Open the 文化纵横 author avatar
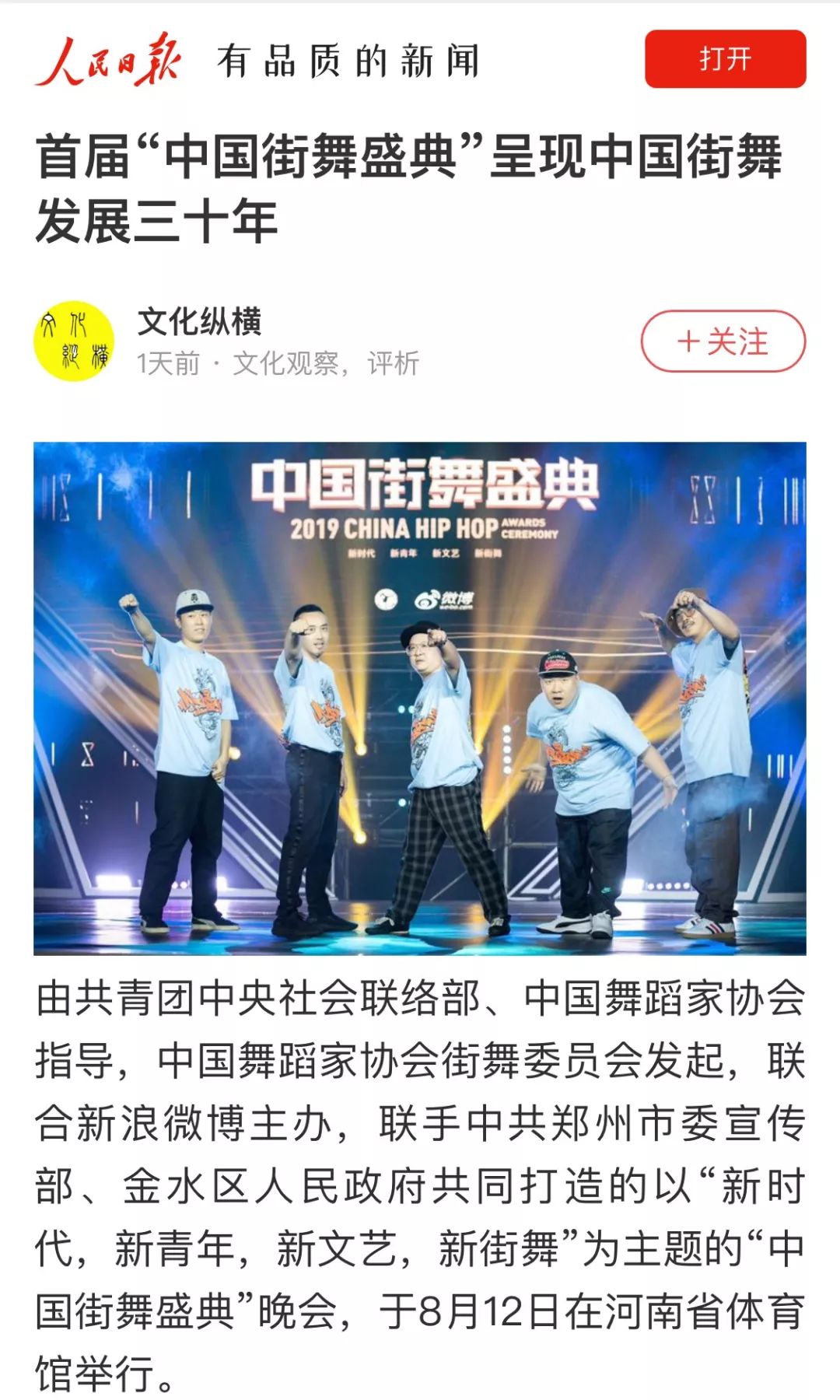The height and width of the screenshot is (1400, 840). point(74,341)
